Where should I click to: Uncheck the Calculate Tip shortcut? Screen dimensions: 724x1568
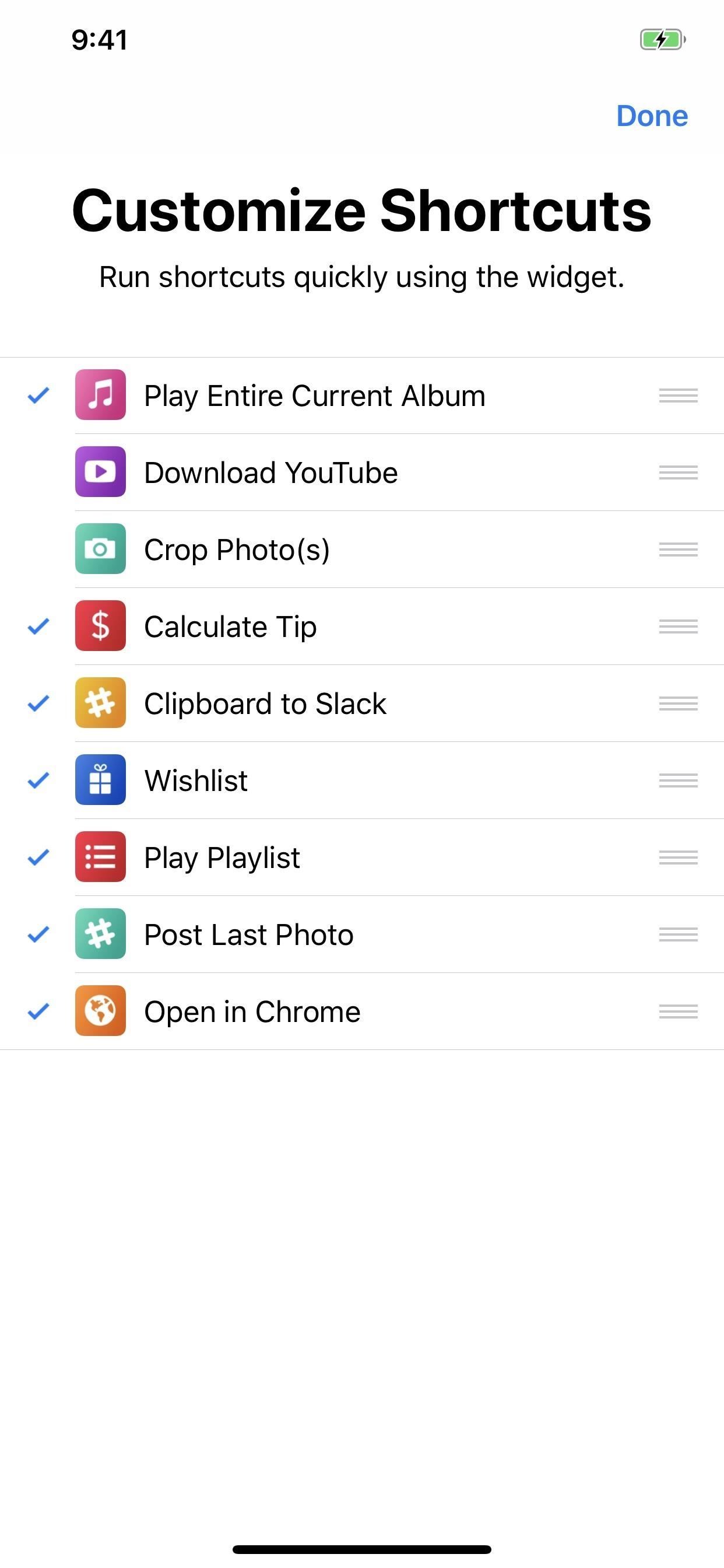38,626
